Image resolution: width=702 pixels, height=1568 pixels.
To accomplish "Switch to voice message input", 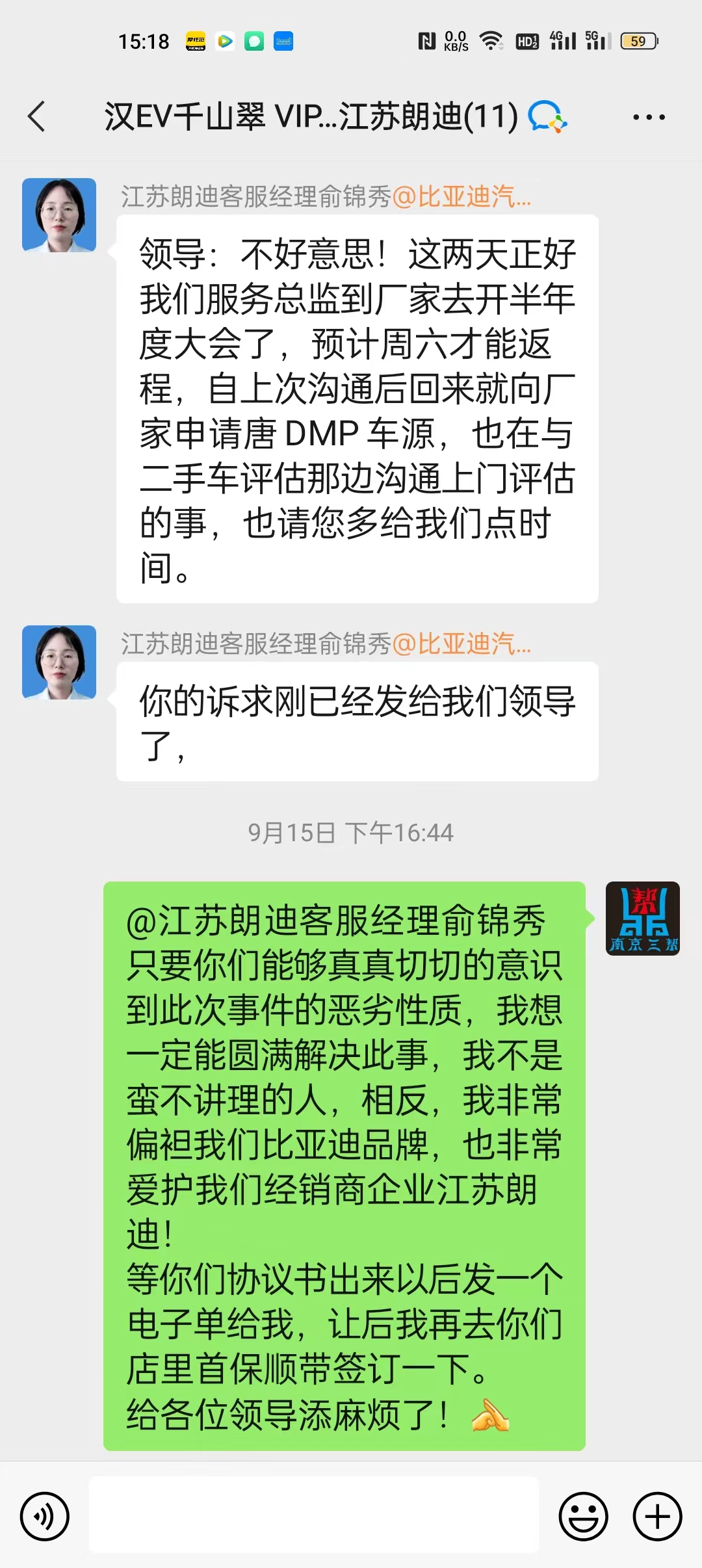I will click(44, 1516).
